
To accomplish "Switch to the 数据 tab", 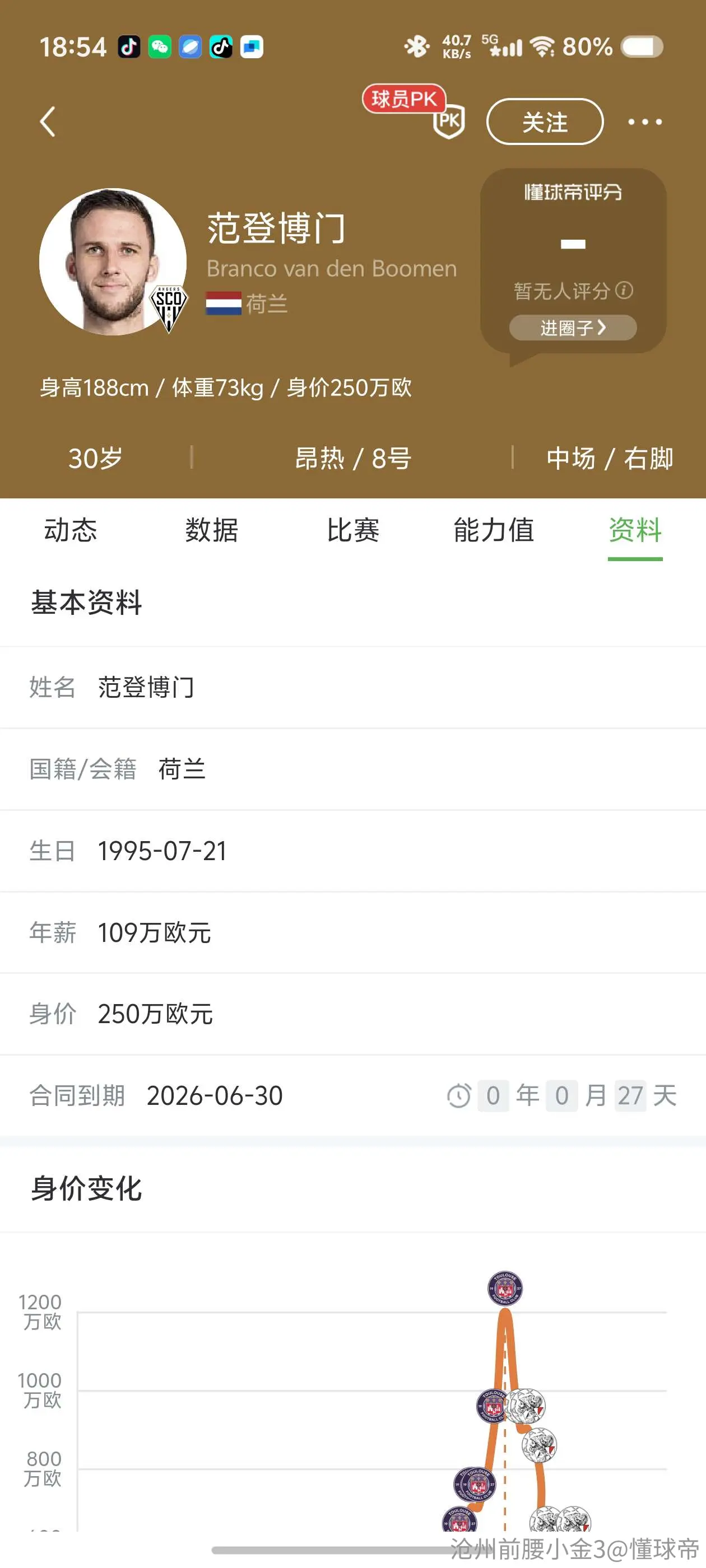I will coord(211,530).
